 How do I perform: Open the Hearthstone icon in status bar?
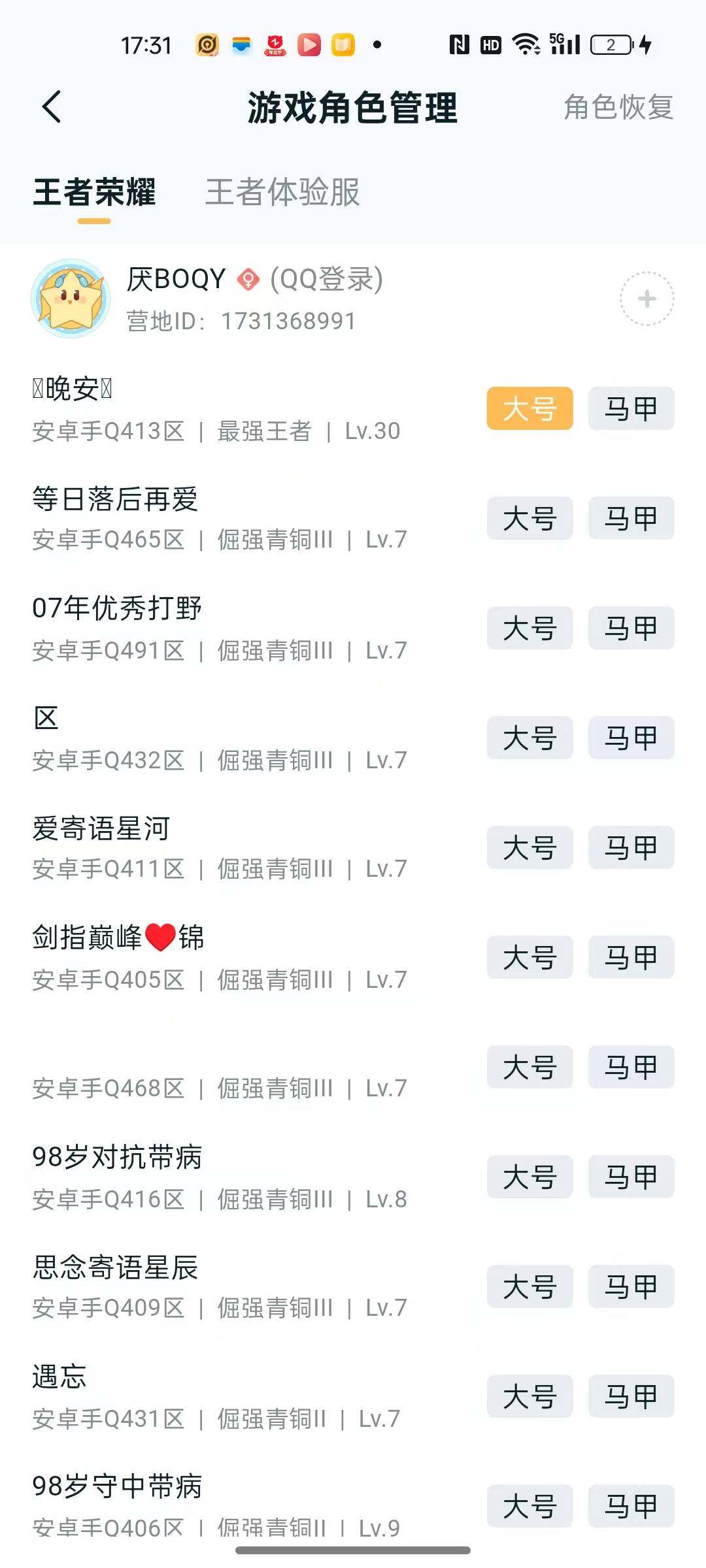pyautogui.click(x=207, y=44)
